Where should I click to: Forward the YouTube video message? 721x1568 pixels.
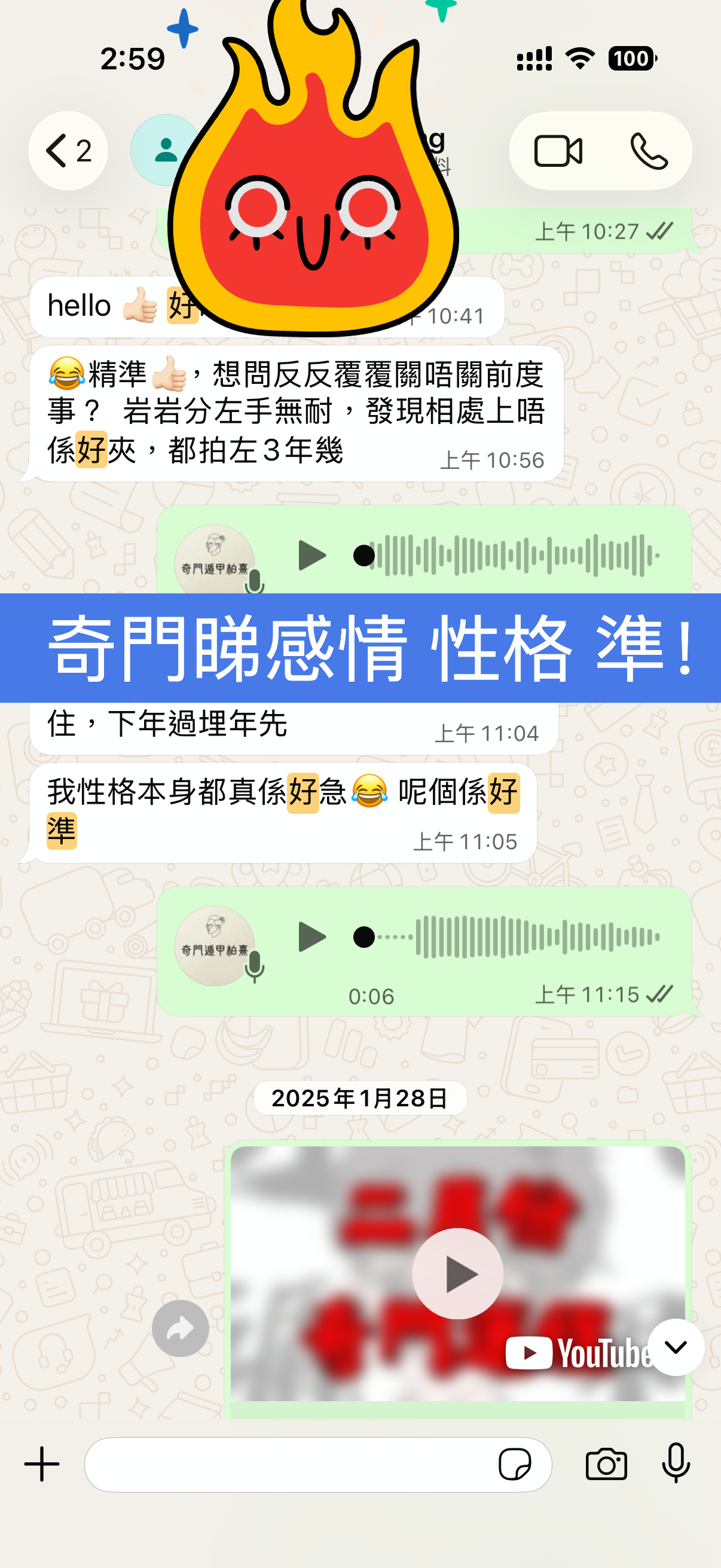pyautogui.click(x=180, y=1328)
